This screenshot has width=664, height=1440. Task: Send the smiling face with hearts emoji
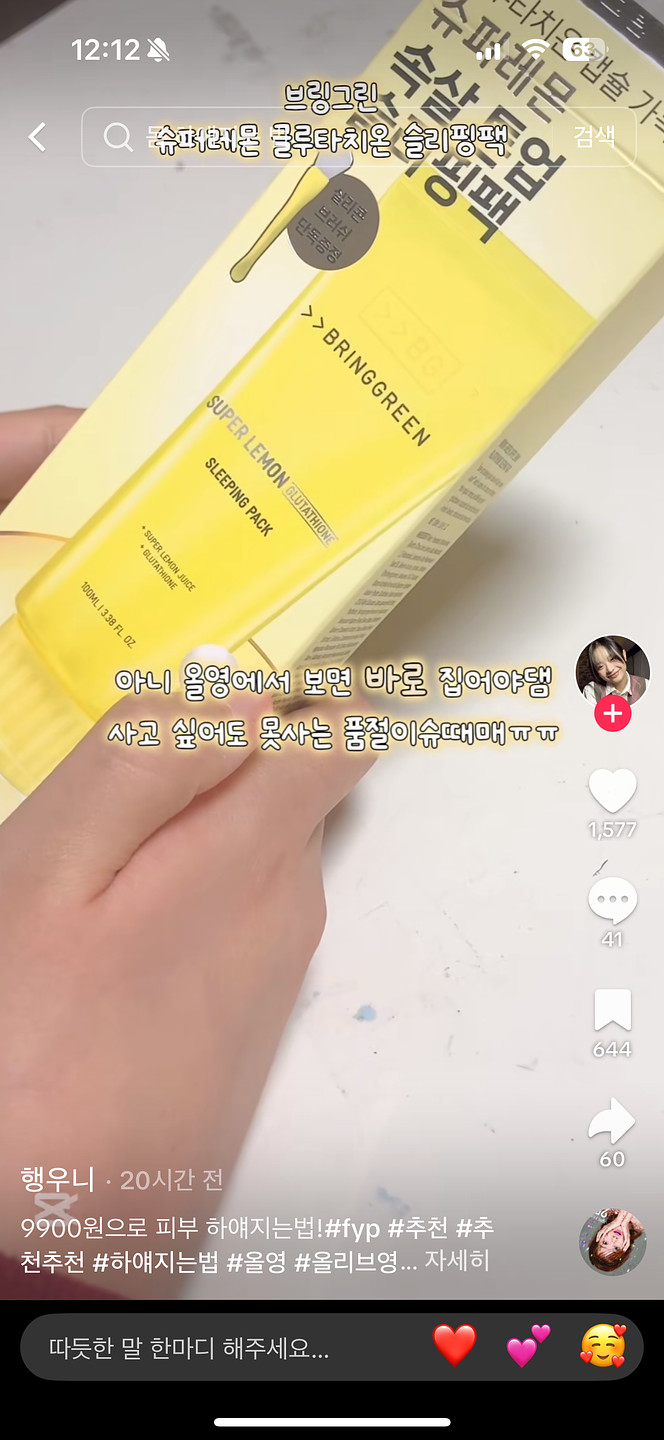pos(601,1347)
